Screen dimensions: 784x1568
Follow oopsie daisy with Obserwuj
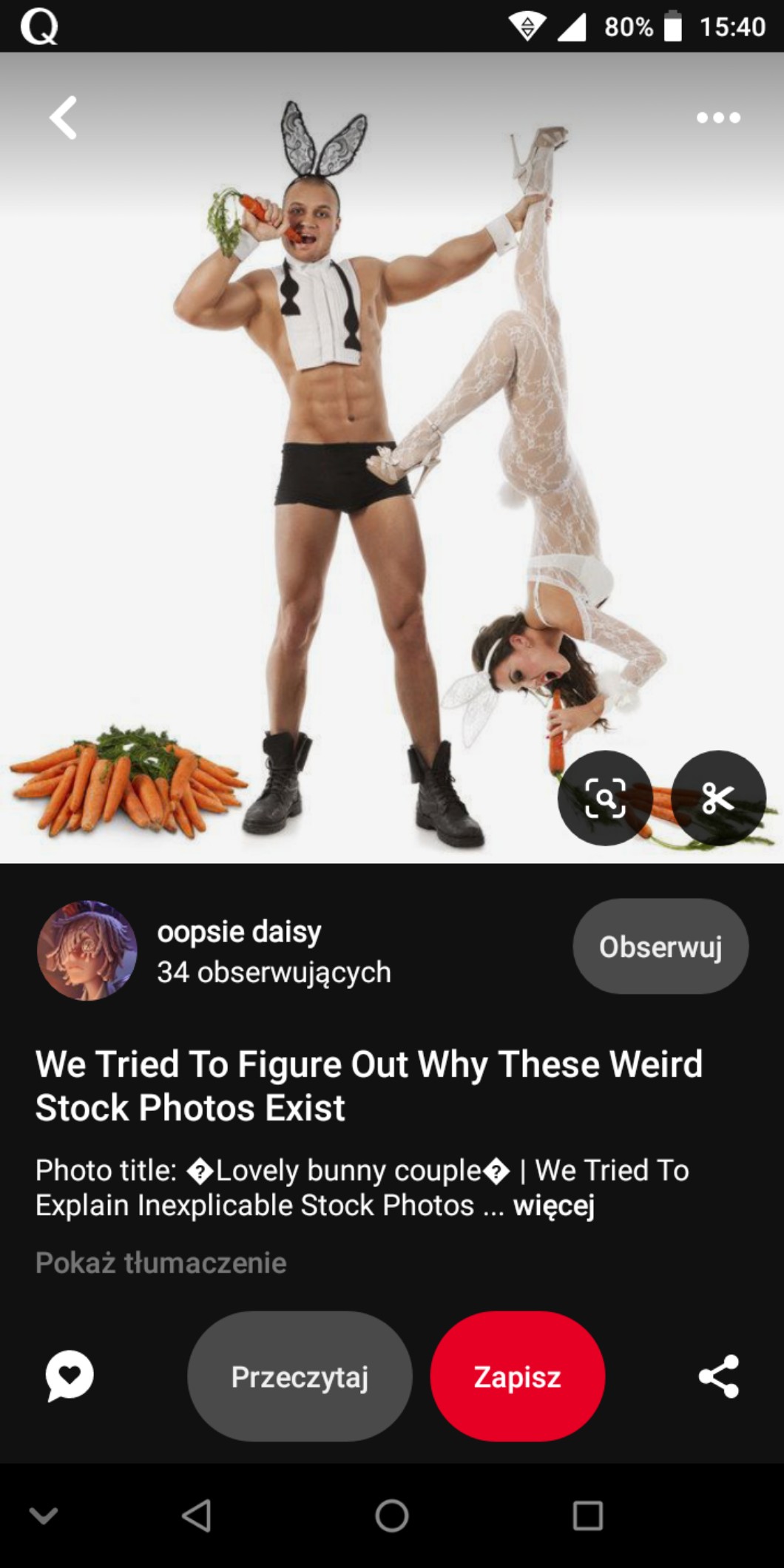(x=660, y=946)
